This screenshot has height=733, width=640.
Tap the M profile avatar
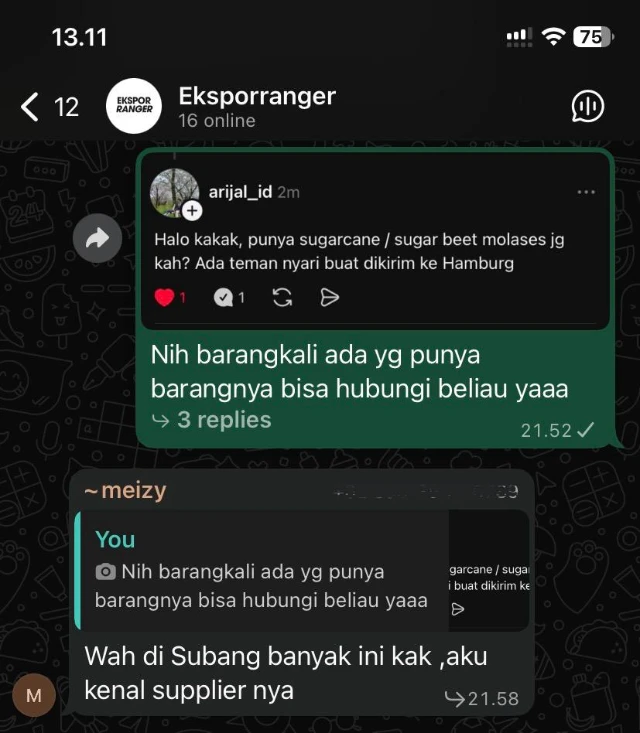pos(34,696)
